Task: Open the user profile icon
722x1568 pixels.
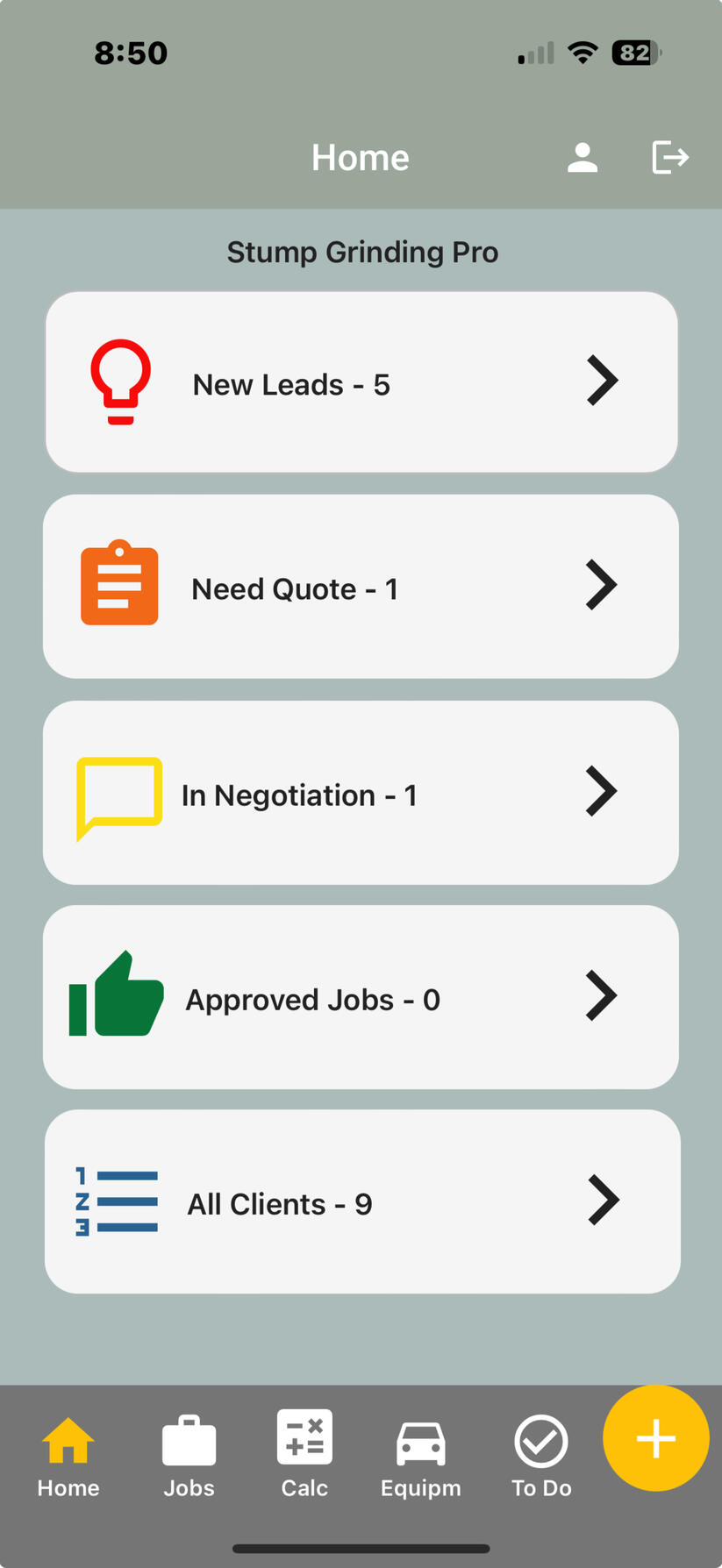Action: [x=582, y=158]
